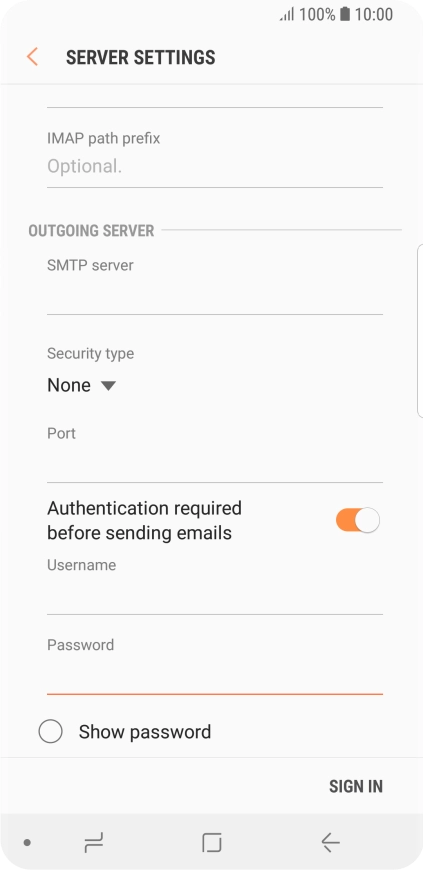423x870 pixels.
Task: Go back from Server Settings
Action: [32, 57]
